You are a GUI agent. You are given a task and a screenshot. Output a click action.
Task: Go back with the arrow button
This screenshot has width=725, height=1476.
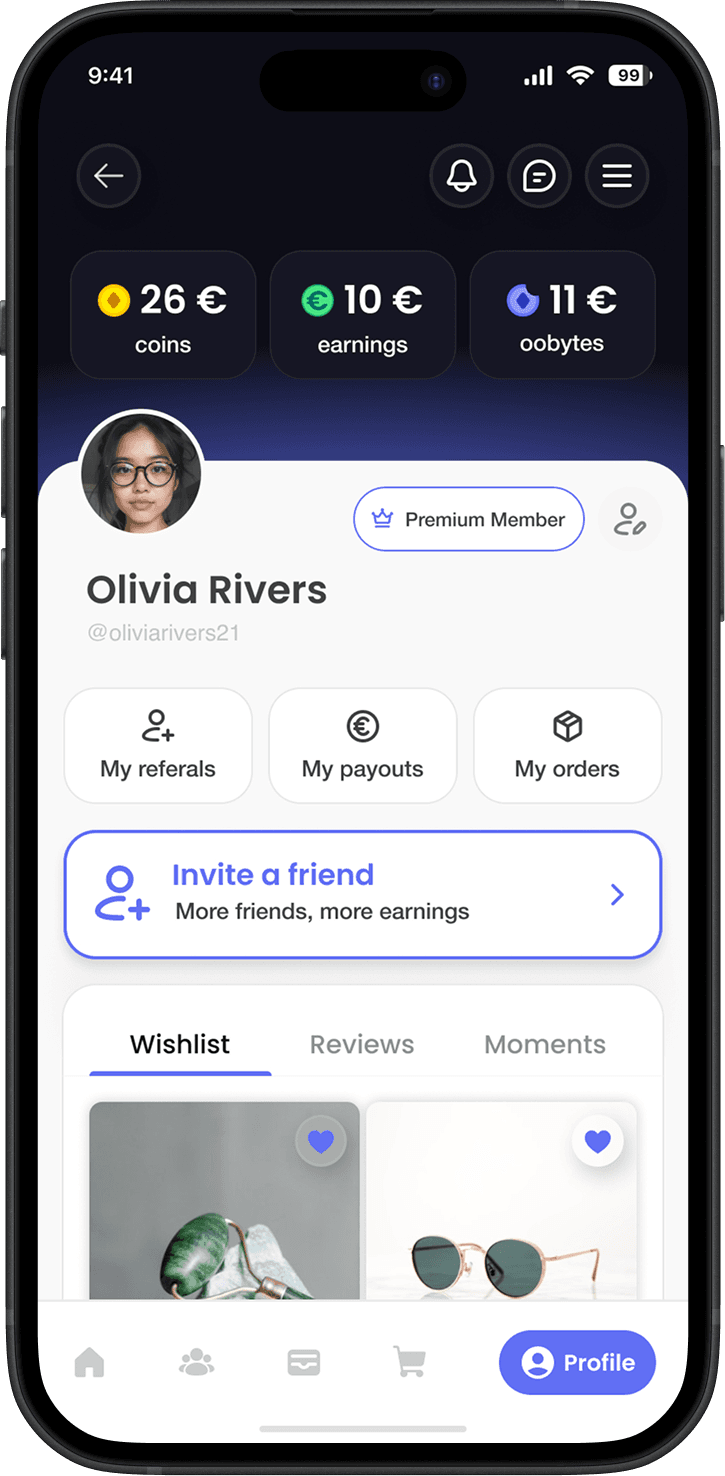pyautogui.click(x=109, y=176)
